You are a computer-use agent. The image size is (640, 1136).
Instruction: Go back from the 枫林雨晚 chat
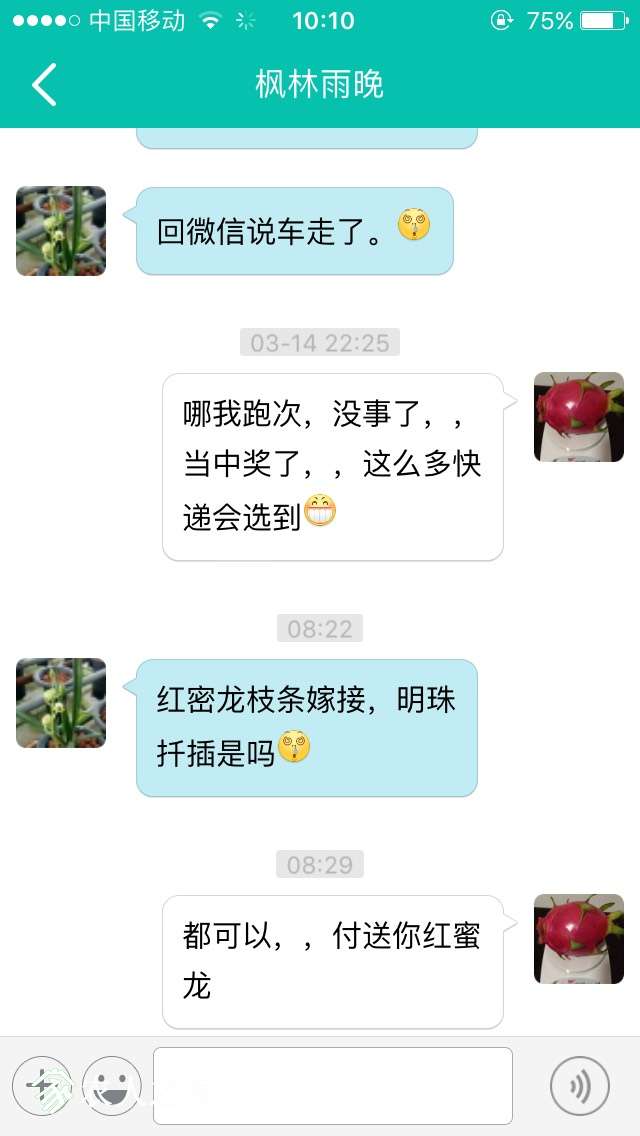pos(44,85)
